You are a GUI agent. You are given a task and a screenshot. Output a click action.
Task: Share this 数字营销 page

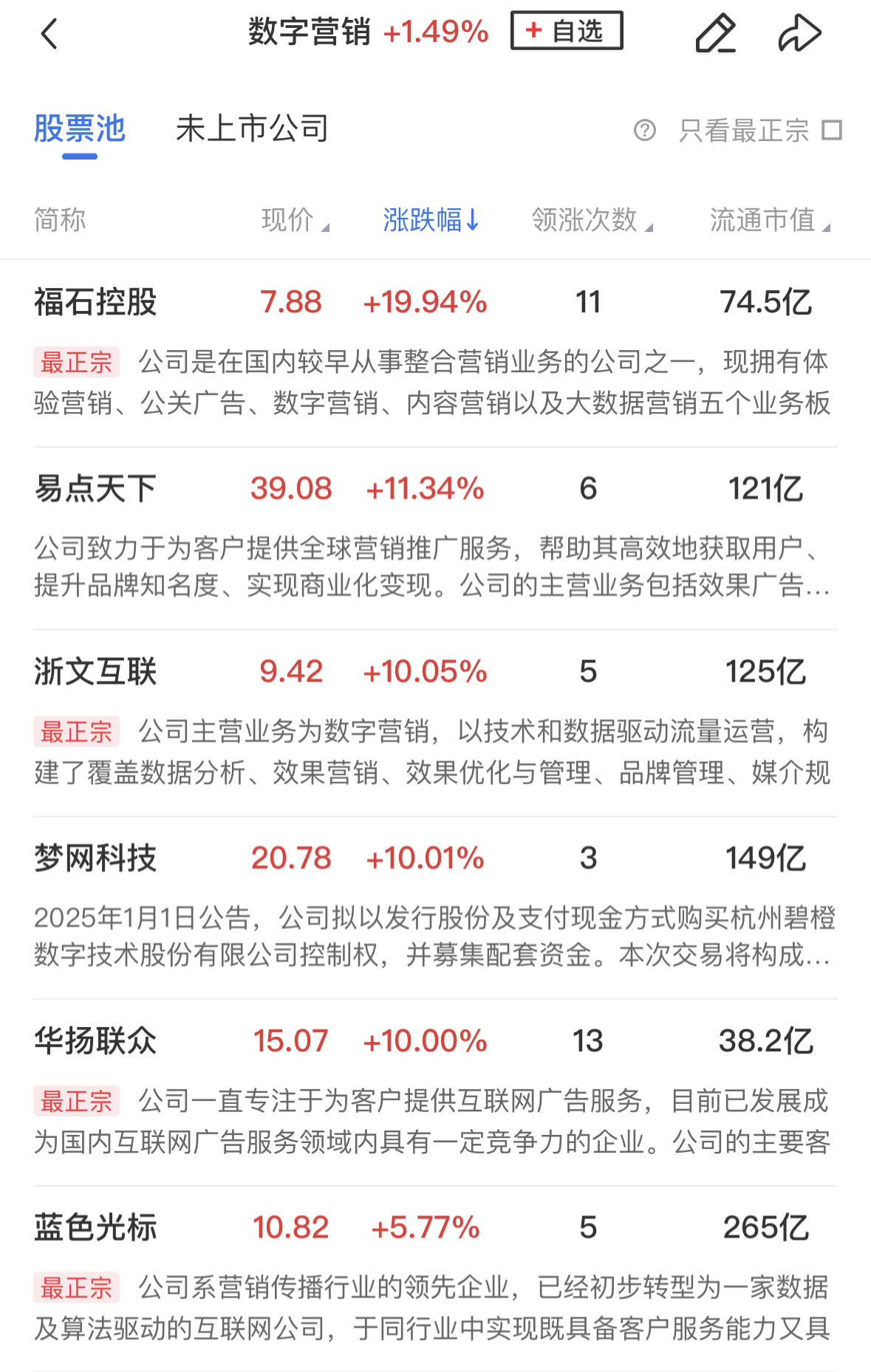(799, 34)
